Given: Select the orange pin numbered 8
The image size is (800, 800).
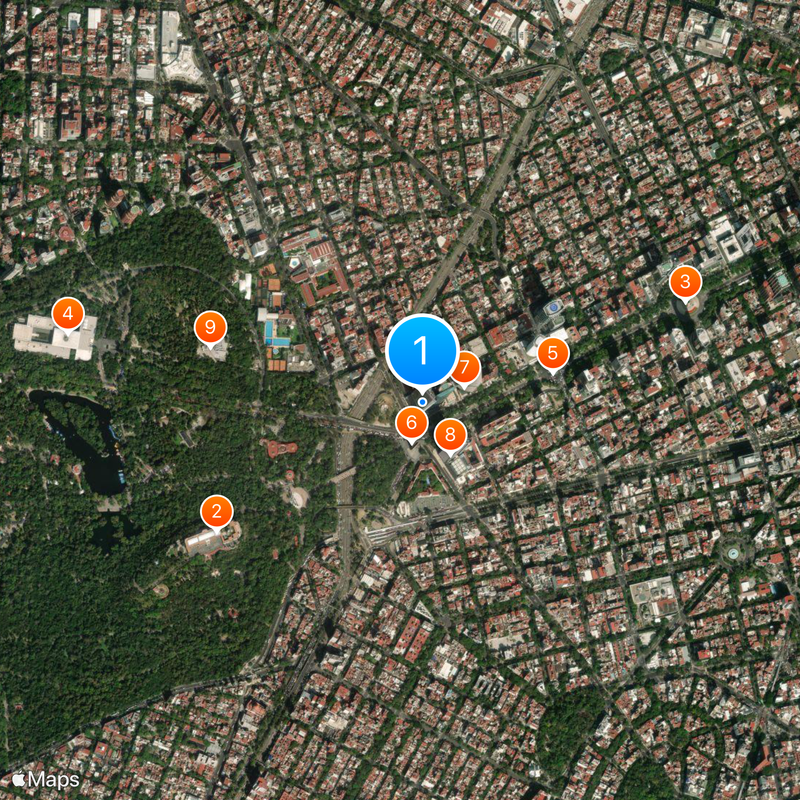Looking at the screenshot, I should coord(450,434).
